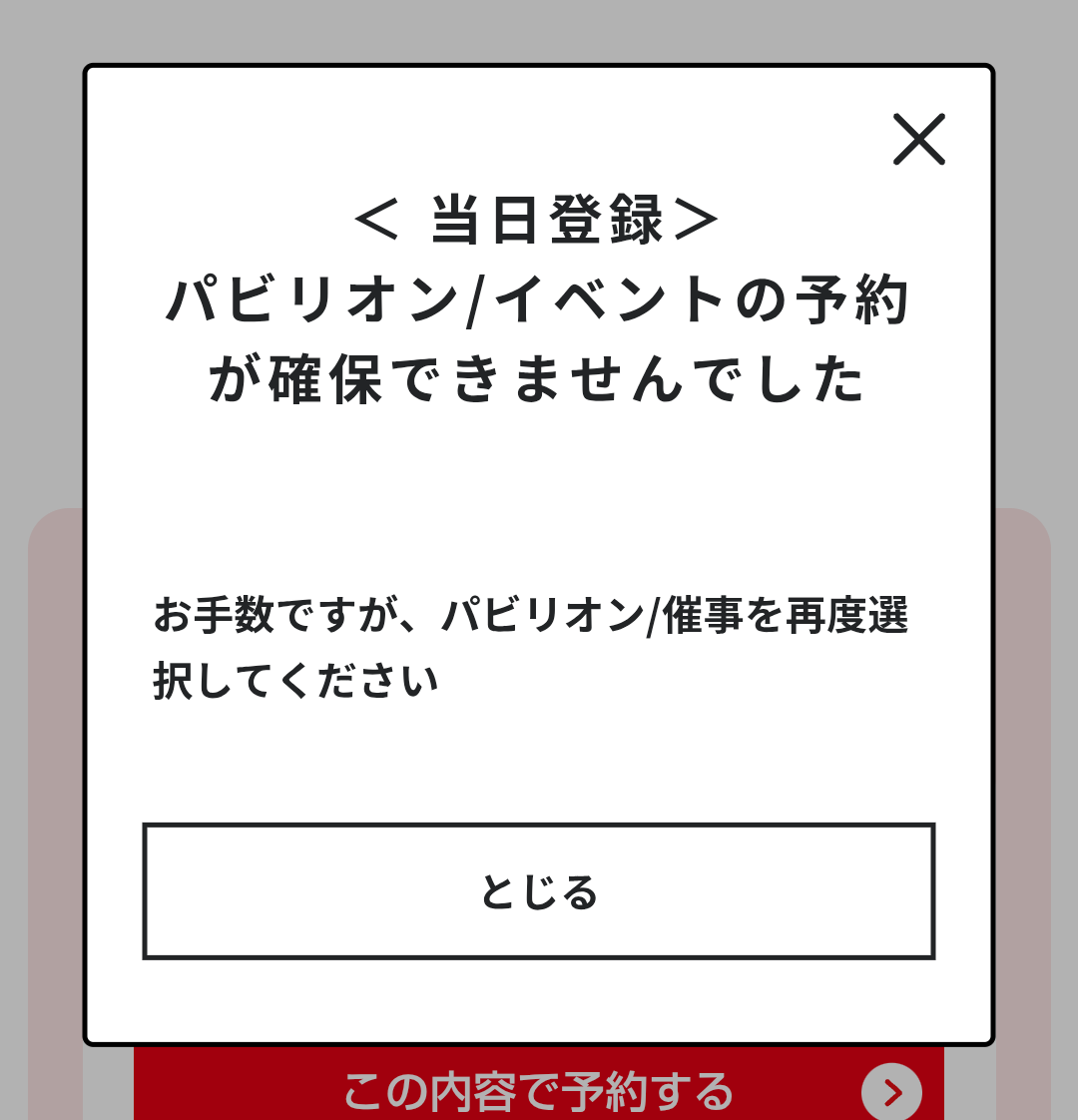Viewport: 1078px width, 1120px height.
Task: Tap この内容で予約する button
Action: click(539, 1090)
